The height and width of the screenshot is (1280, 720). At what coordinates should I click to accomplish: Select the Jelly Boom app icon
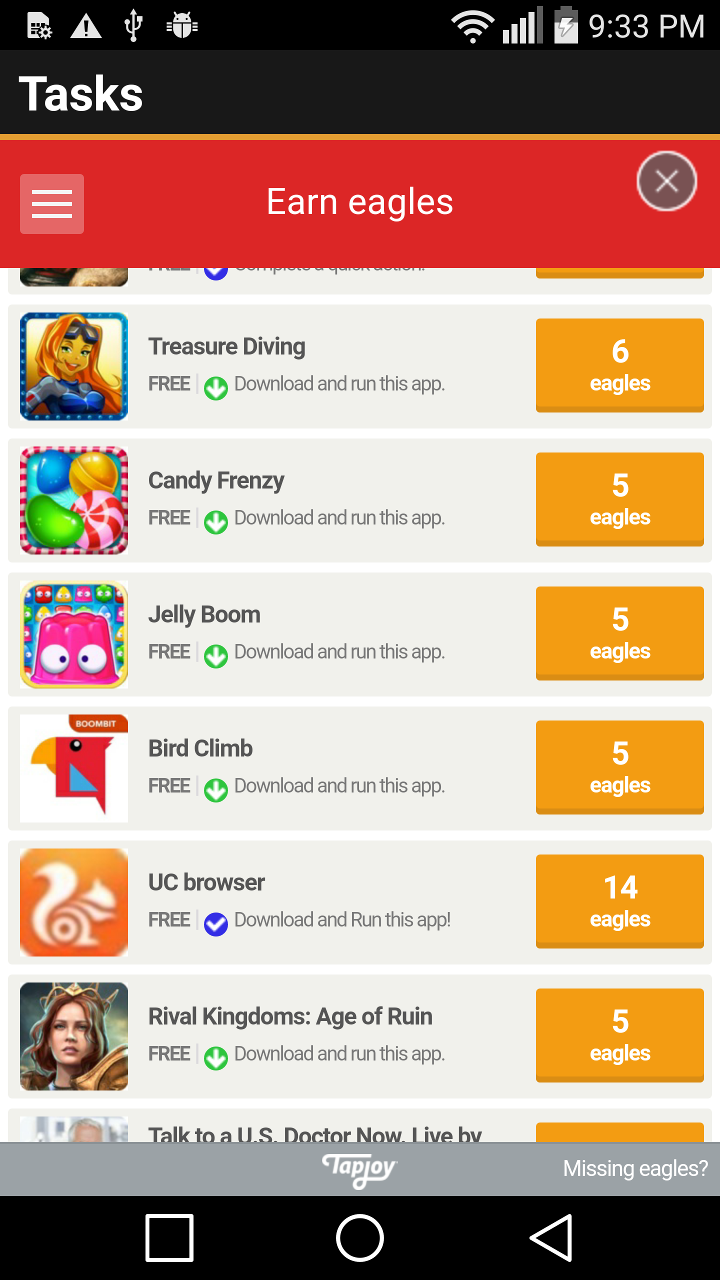click(73, 634)
